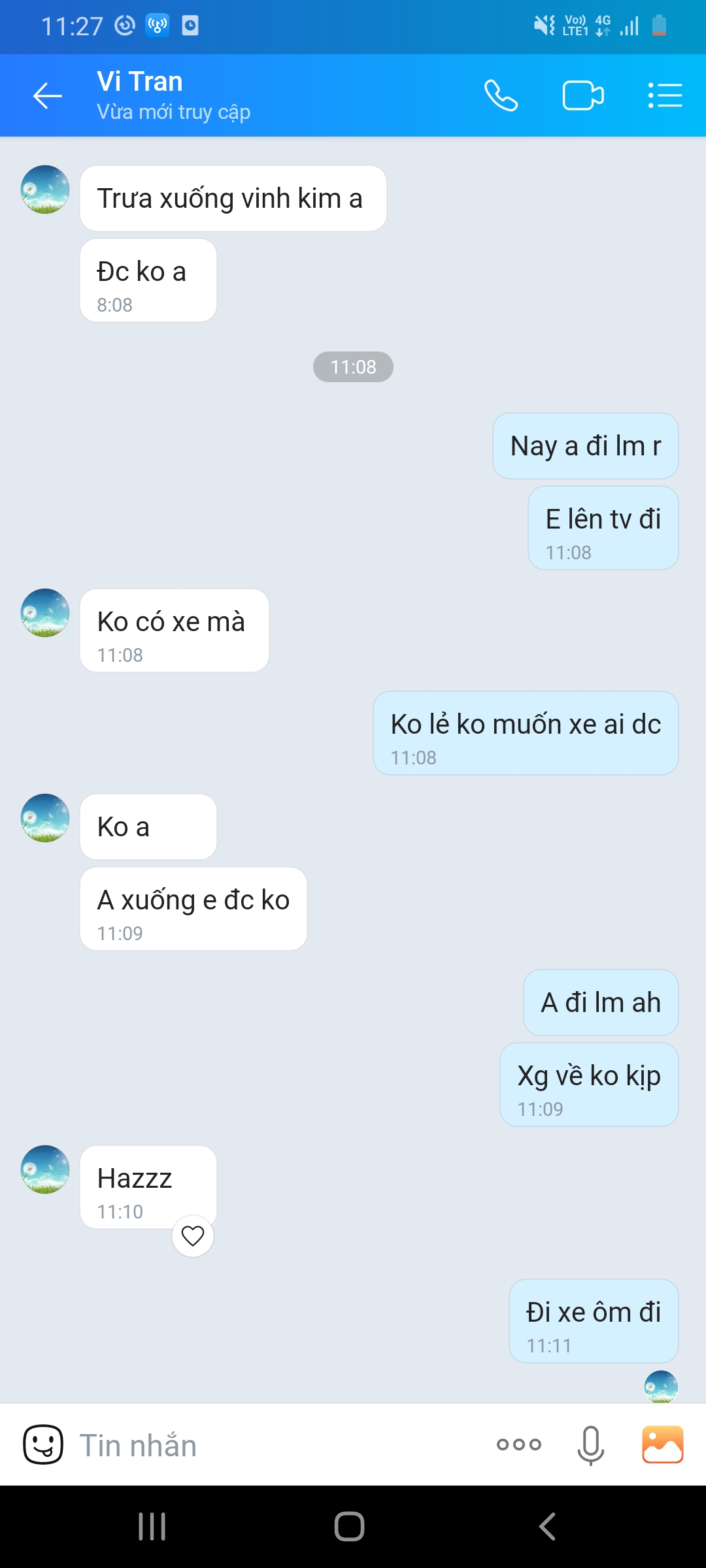
Task: React with a heart to the Hazzz message
Action: coord(193,1235)
